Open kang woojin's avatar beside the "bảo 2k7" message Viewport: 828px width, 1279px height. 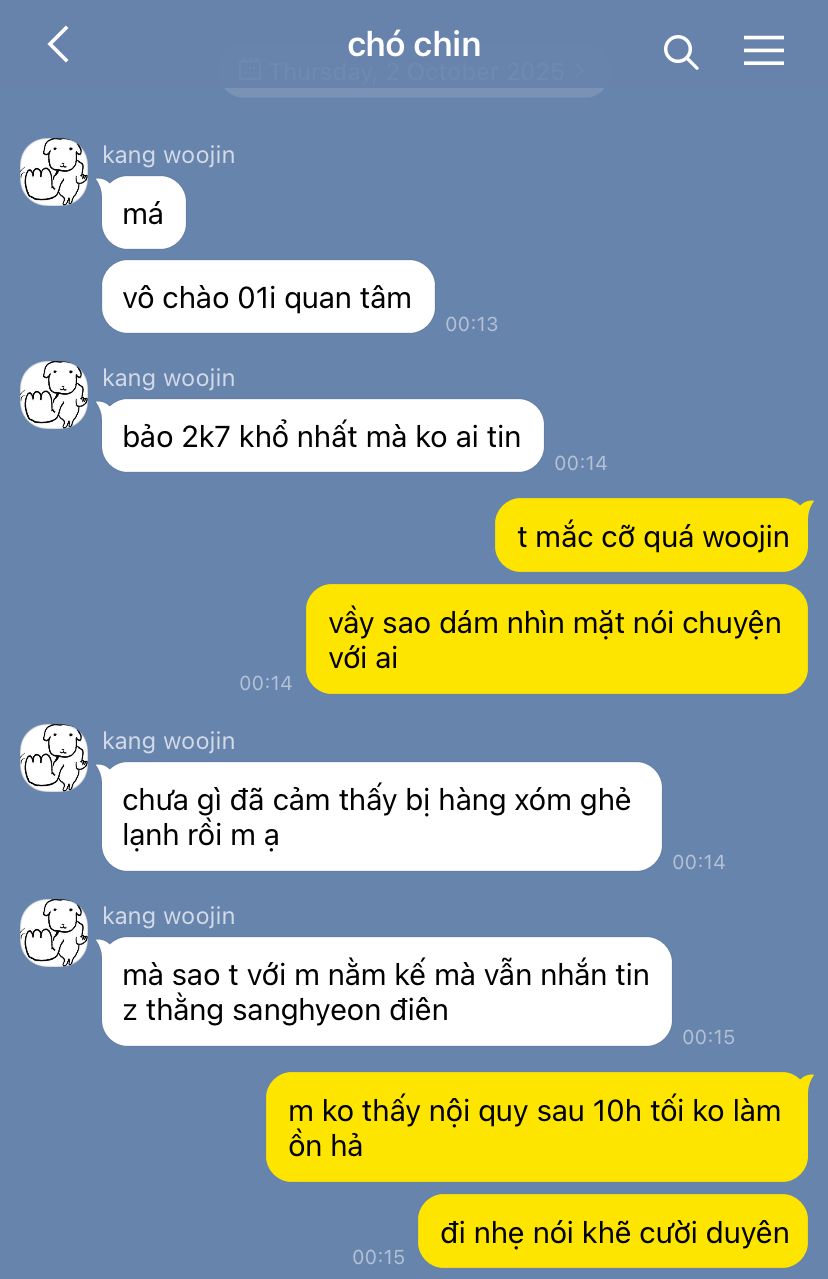(54, 396)
